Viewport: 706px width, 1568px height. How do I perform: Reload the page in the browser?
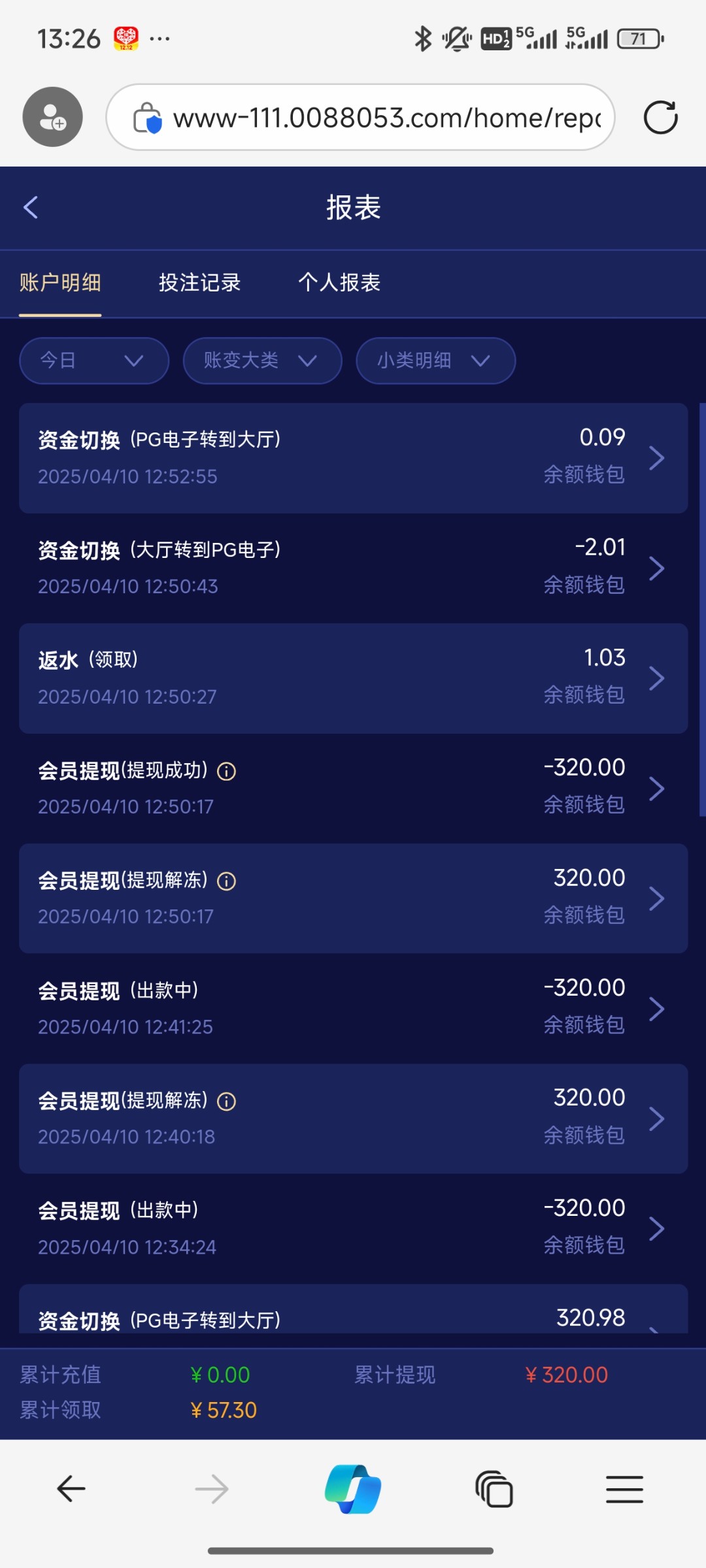[660, 118]
